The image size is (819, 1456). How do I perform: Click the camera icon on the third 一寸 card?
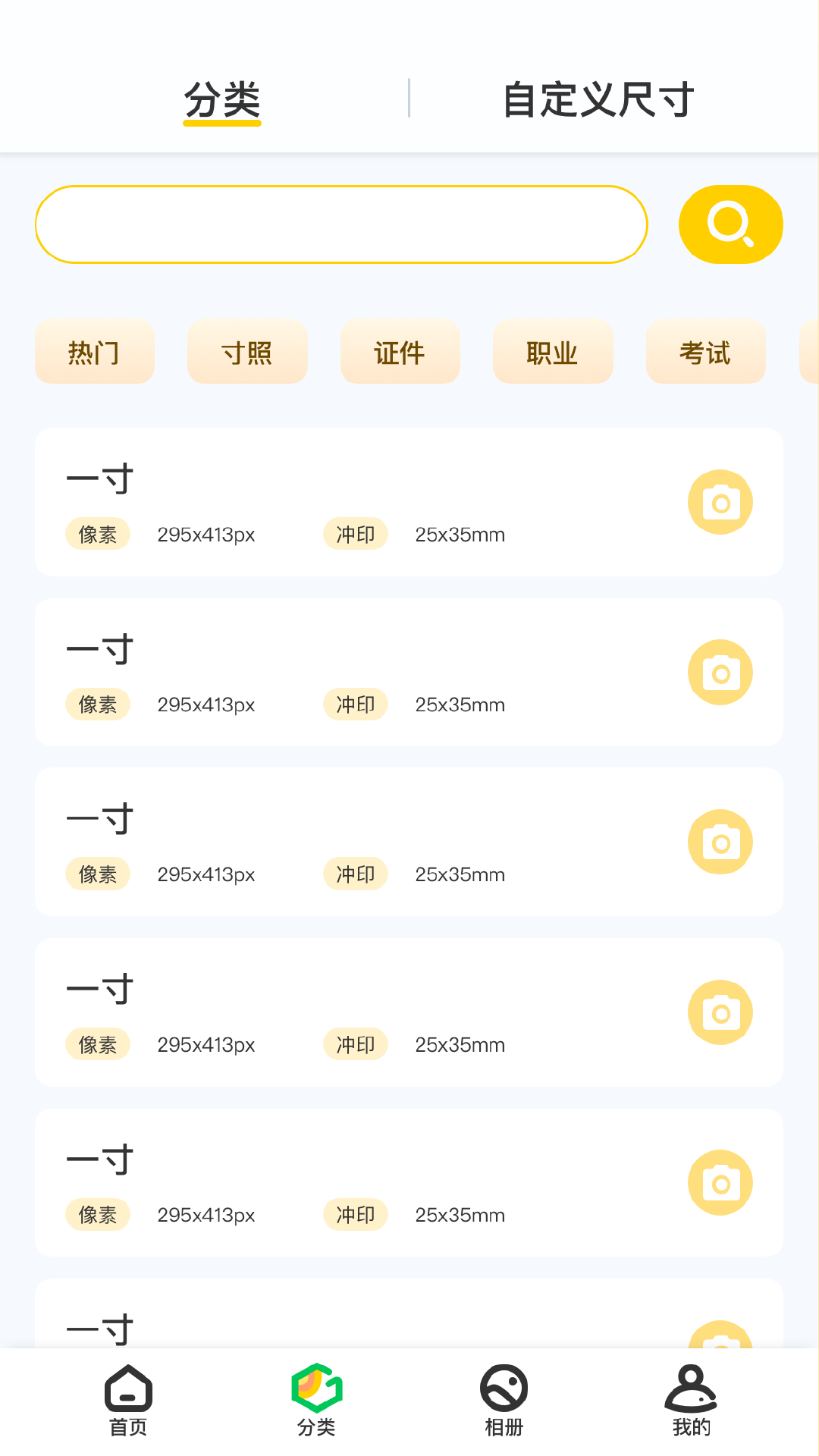coord(720,842)
